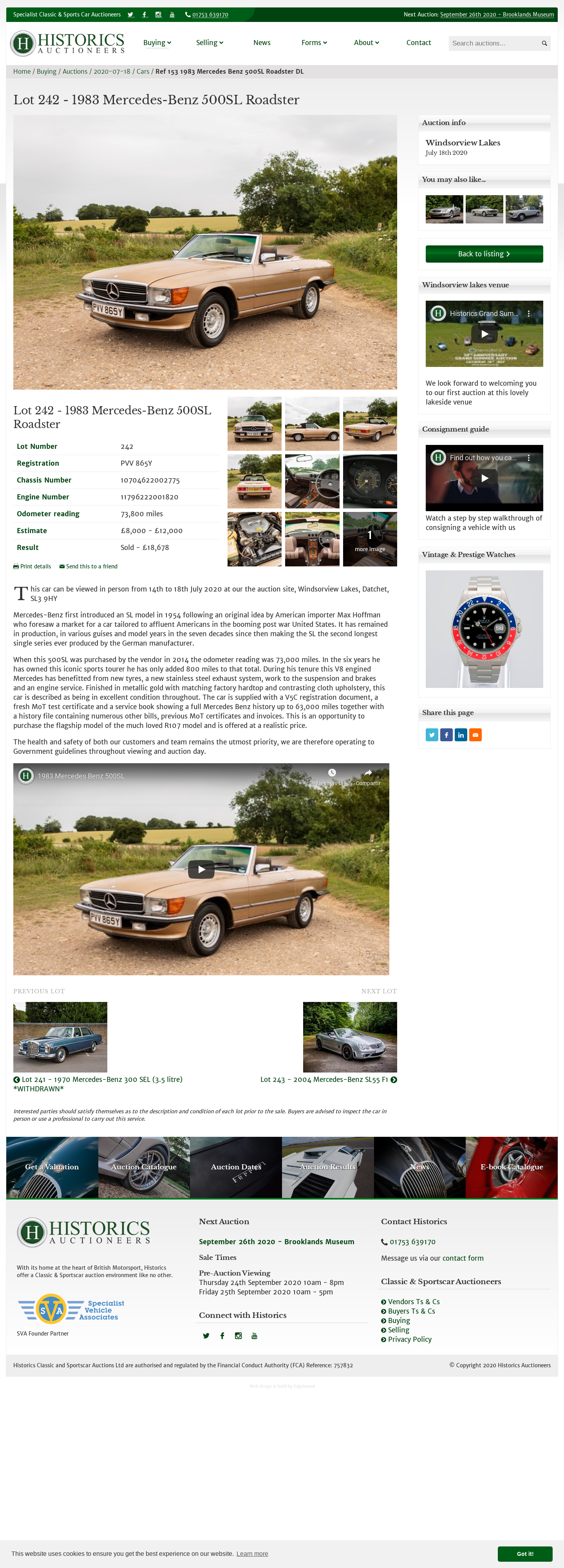Open the Get a Valuation tile
Image resolution: width=564 pixels, height=1568 pixels.
(52, 1167)
